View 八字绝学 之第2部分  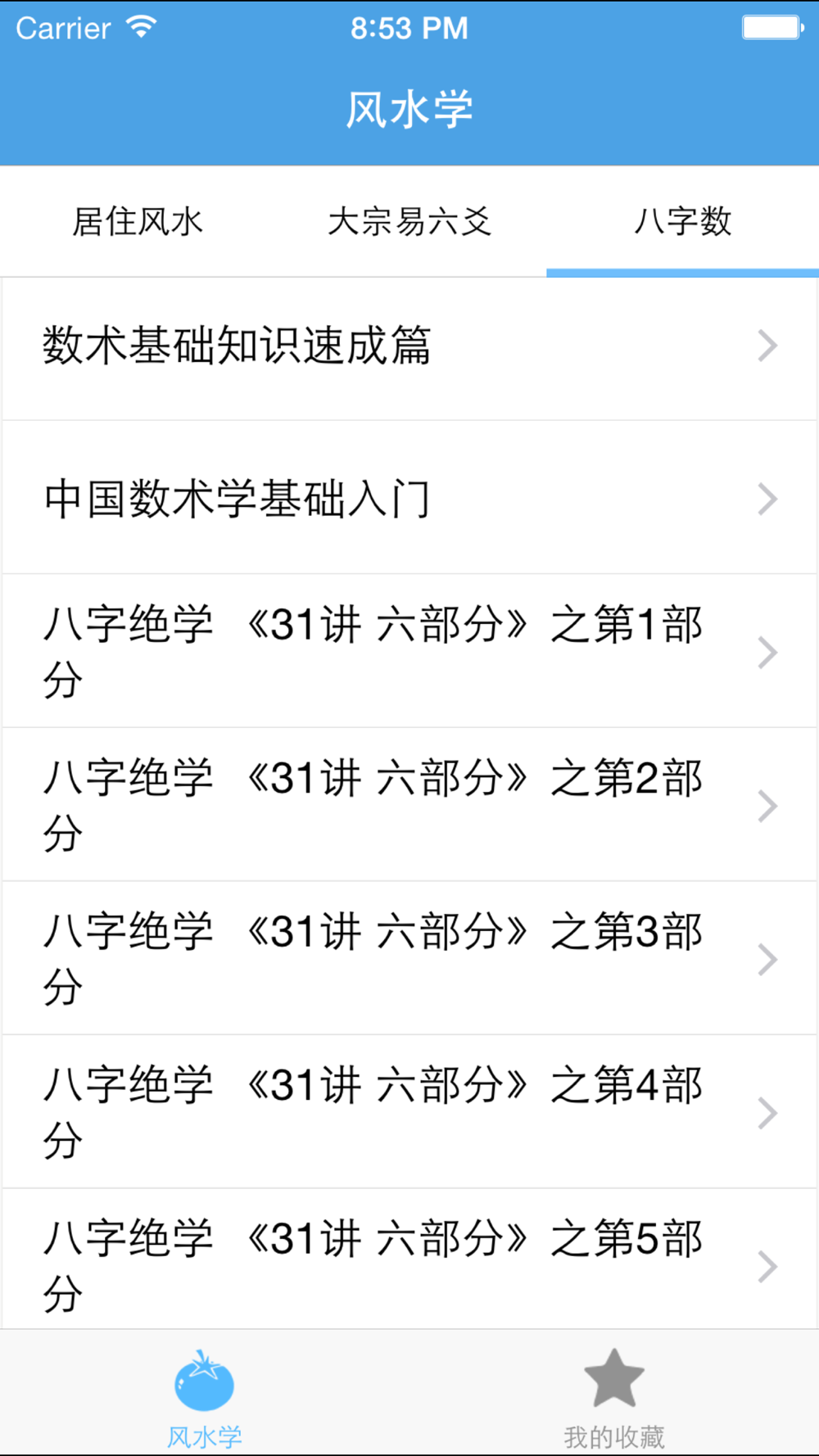tap(409, 805)
